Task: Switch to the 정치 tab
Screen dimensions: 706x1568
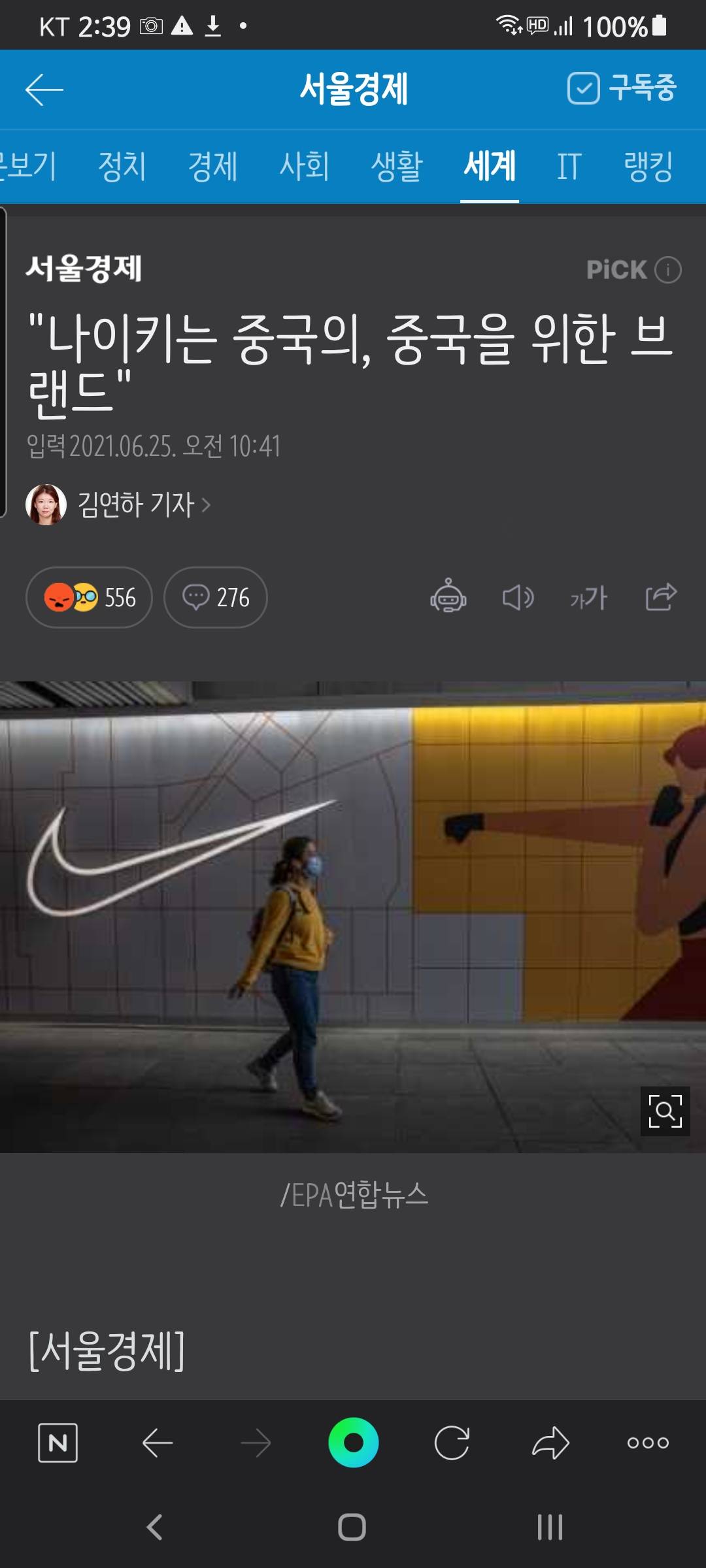Action: pos(122,166)
